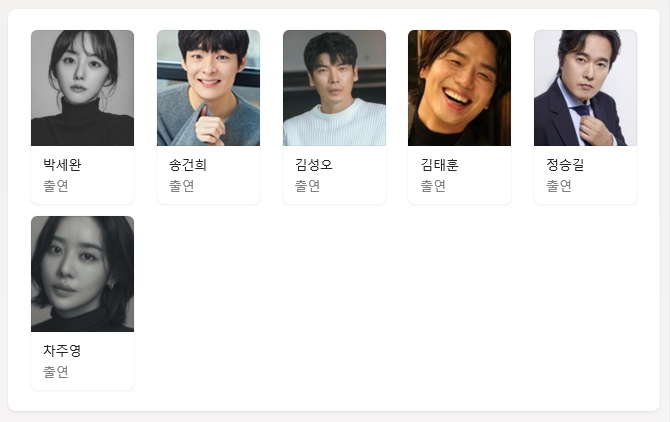This screenshot has width=670, height=422.
Task: View 김성오's cast profile
Action: pos(334,116)
